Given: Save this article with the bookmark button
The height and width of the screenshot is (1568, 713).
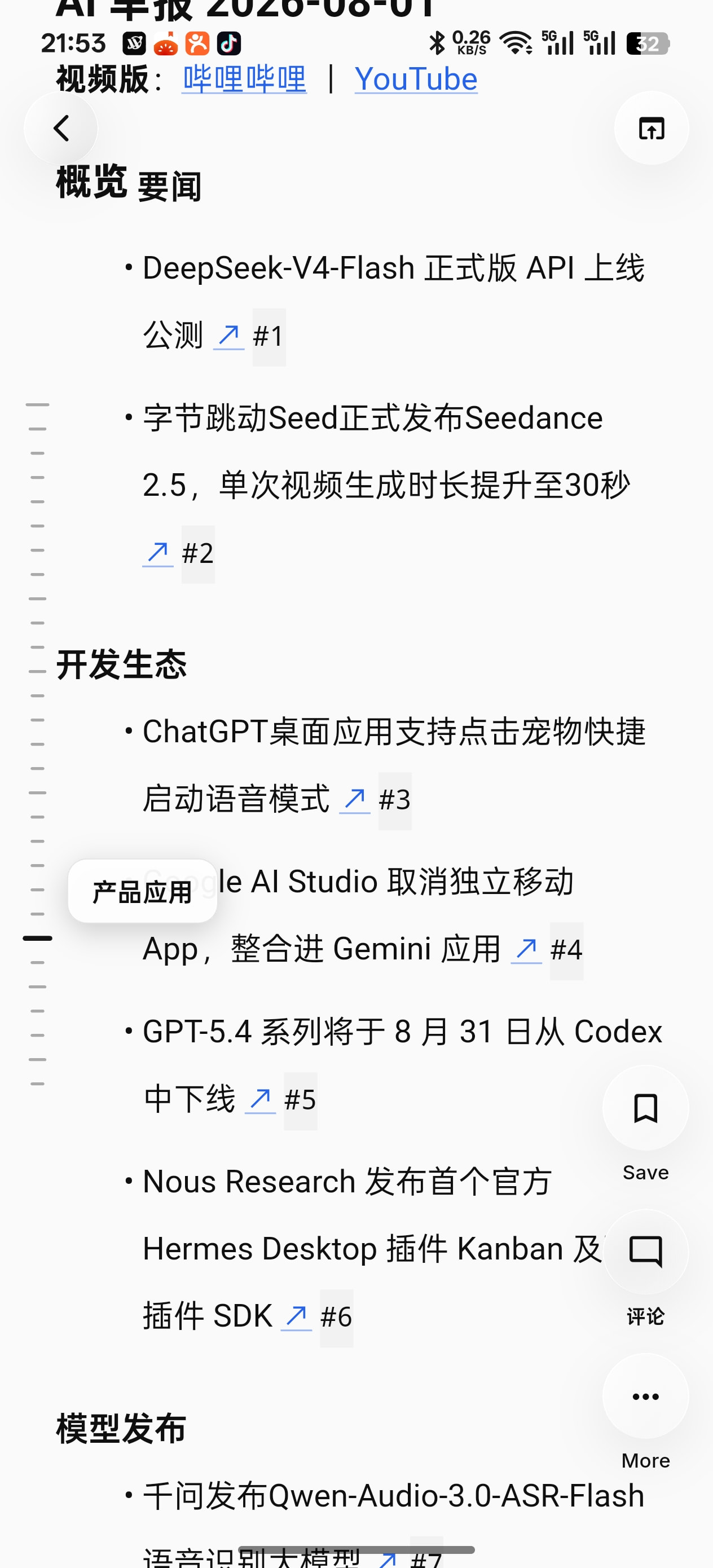Looking at the screenshot, I should point(645,1108).
